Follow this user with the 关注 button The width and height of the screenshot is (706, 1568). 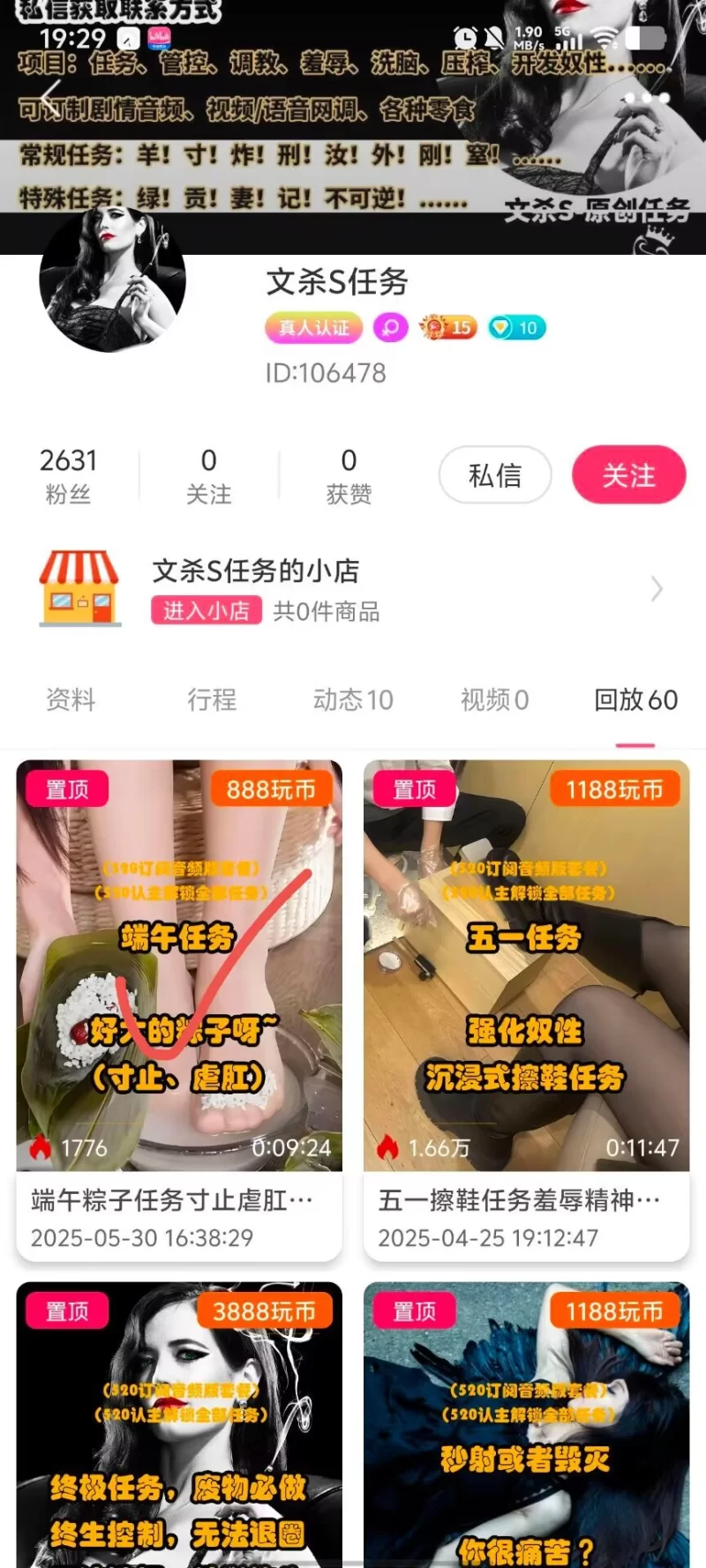click(x=628, y=475)
